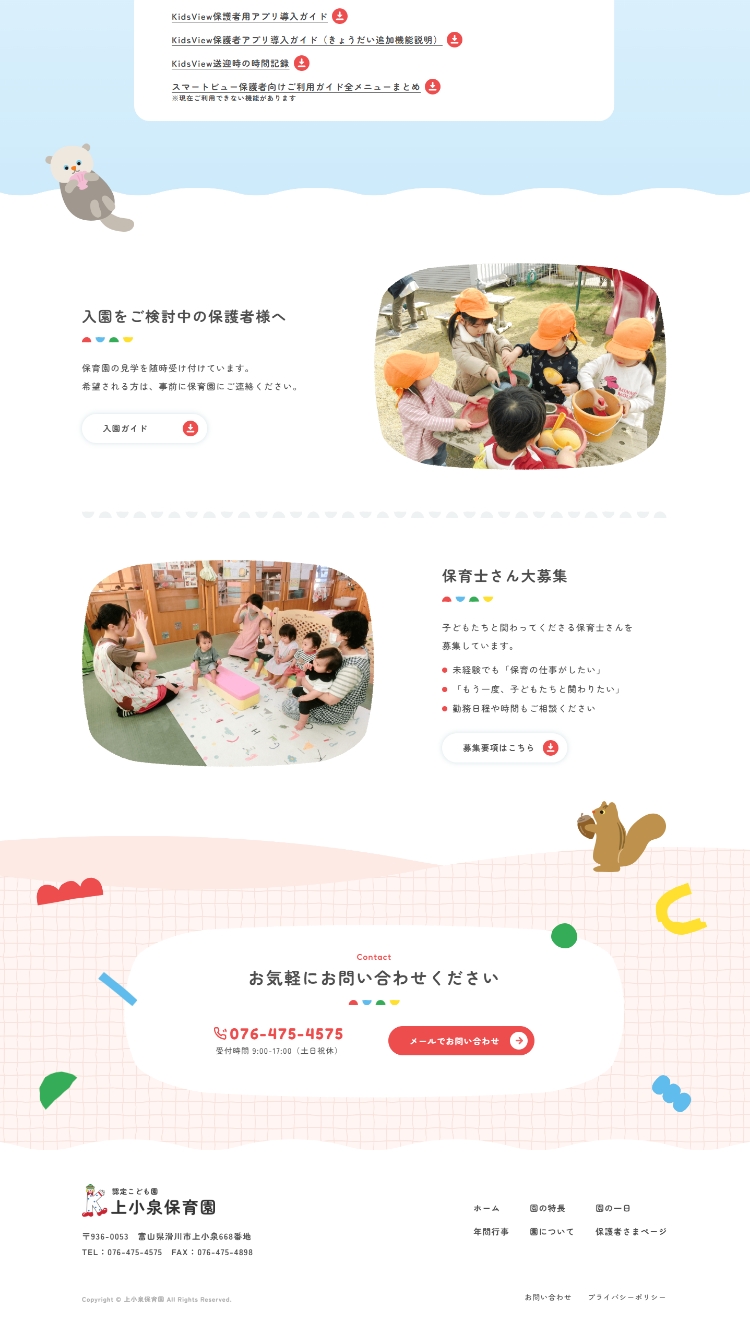Go to 保護者さまページ
Image resolution: width=750 pixels, height=1334 pixels.
click(630, 1232)
